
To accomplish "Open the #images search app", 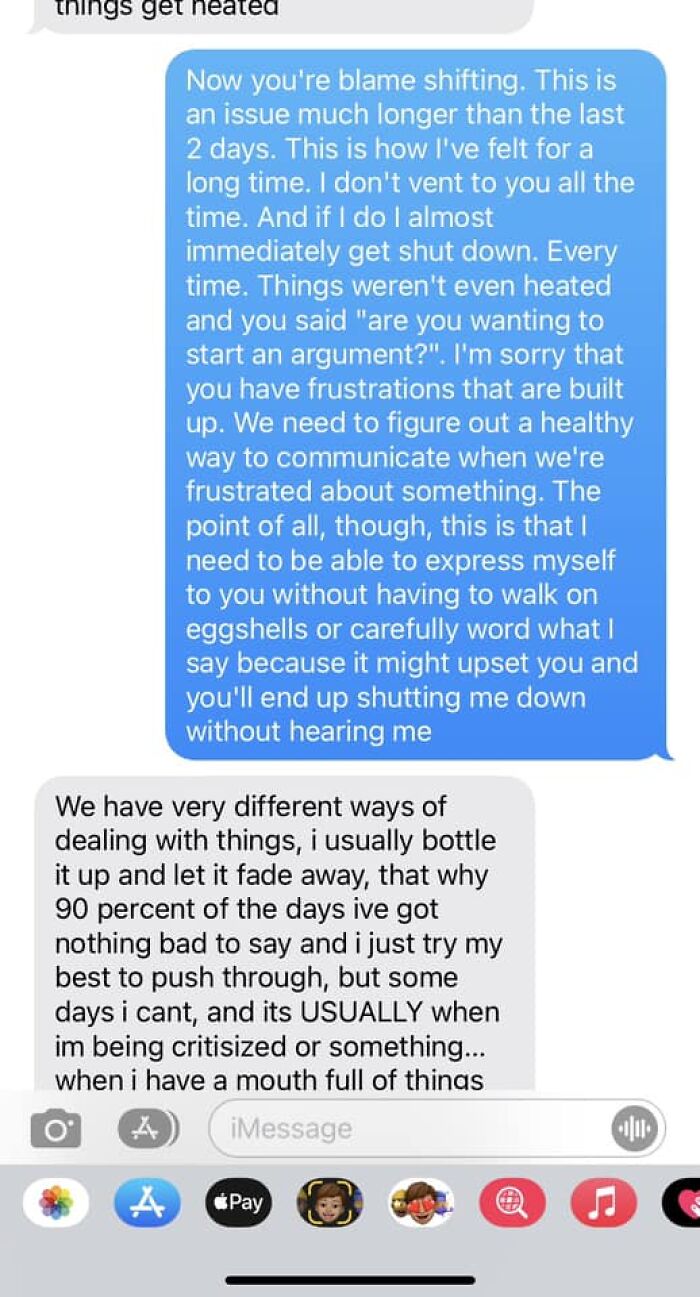I will click(512, 1202).
